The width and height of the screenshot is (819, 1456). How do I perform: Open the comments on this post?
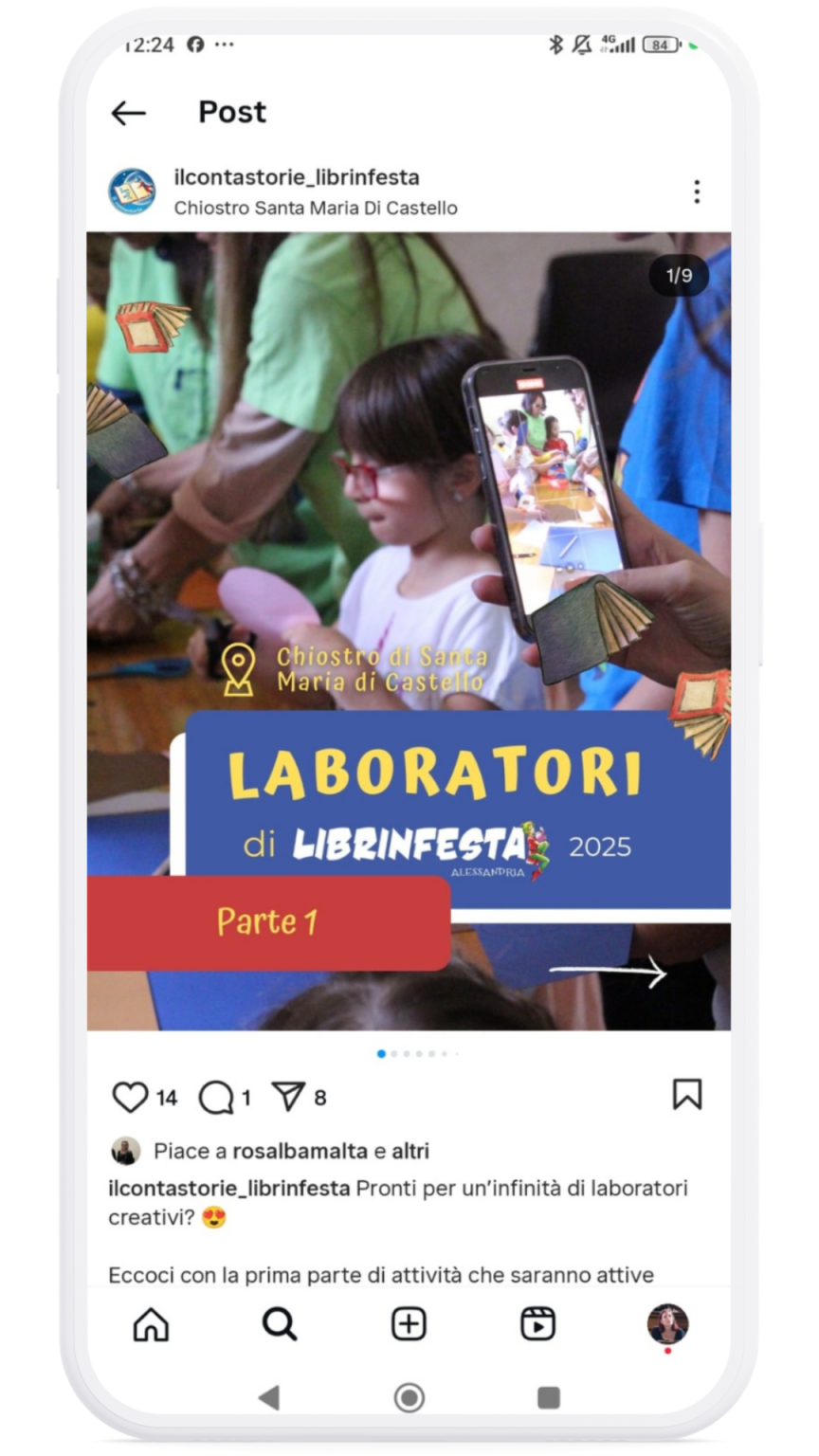[216, 1098]
